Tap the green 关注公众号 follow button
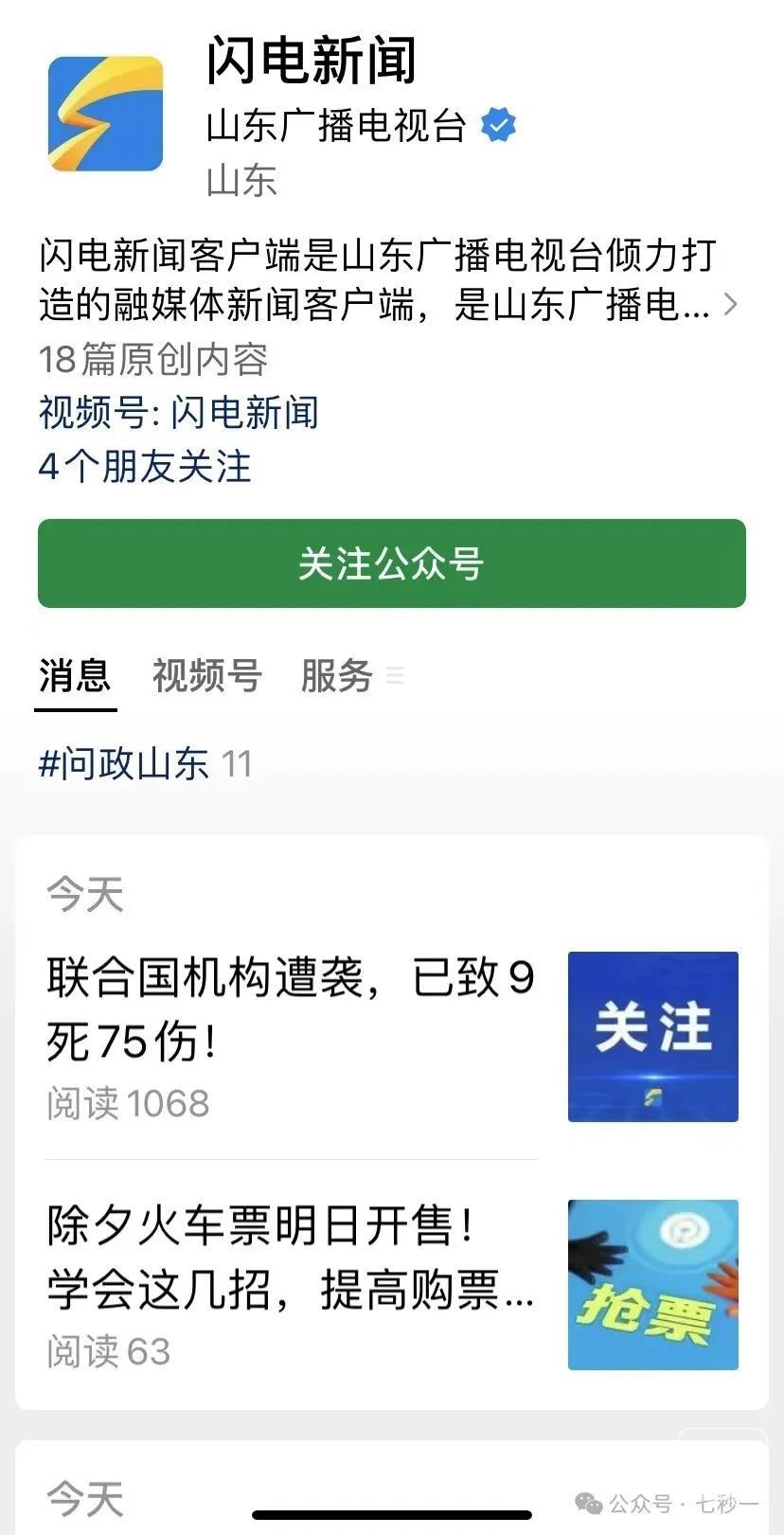The width and height of the screenshot is (784, 1535). coord(391,563)
